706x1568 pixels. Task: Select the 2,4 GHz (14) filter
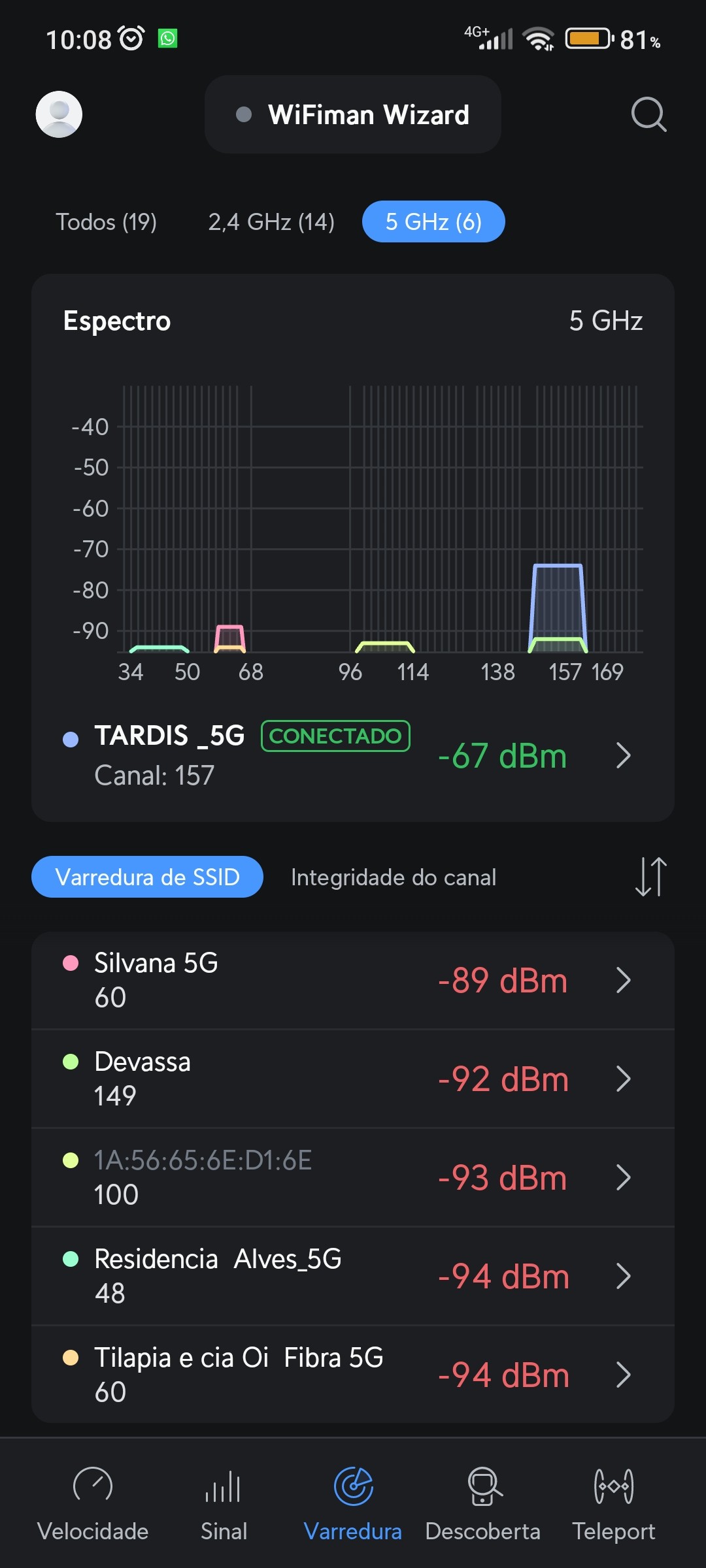pos(271,222)
